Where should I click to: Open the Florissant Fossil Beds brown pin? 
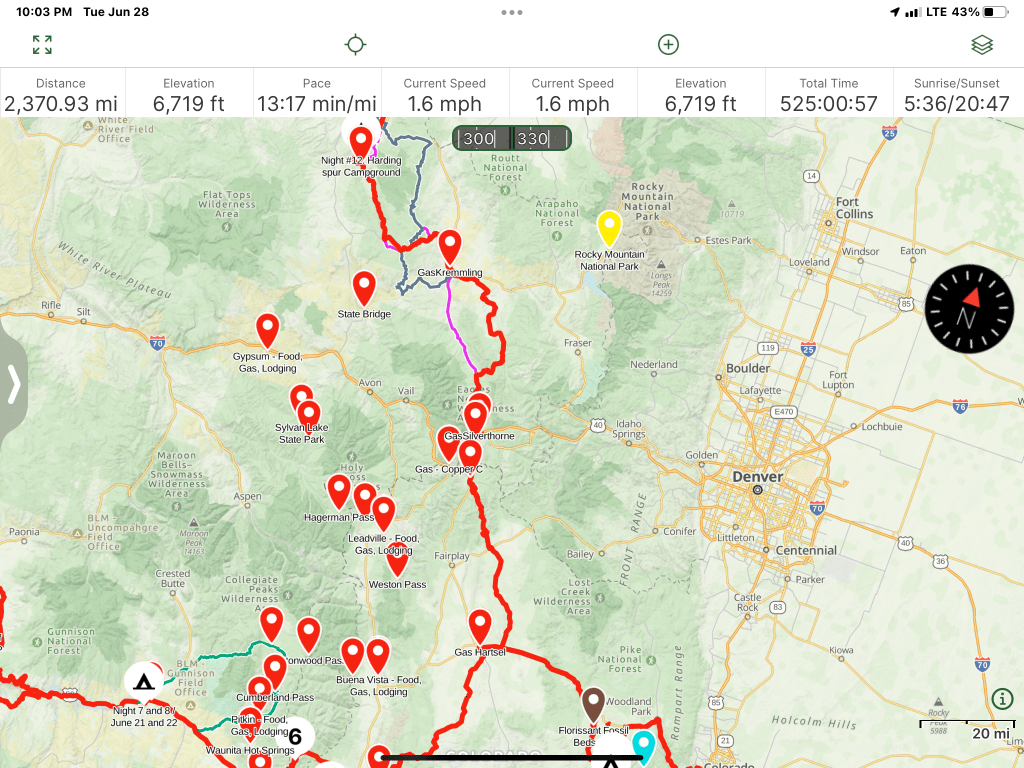click(x=594, y=703)
